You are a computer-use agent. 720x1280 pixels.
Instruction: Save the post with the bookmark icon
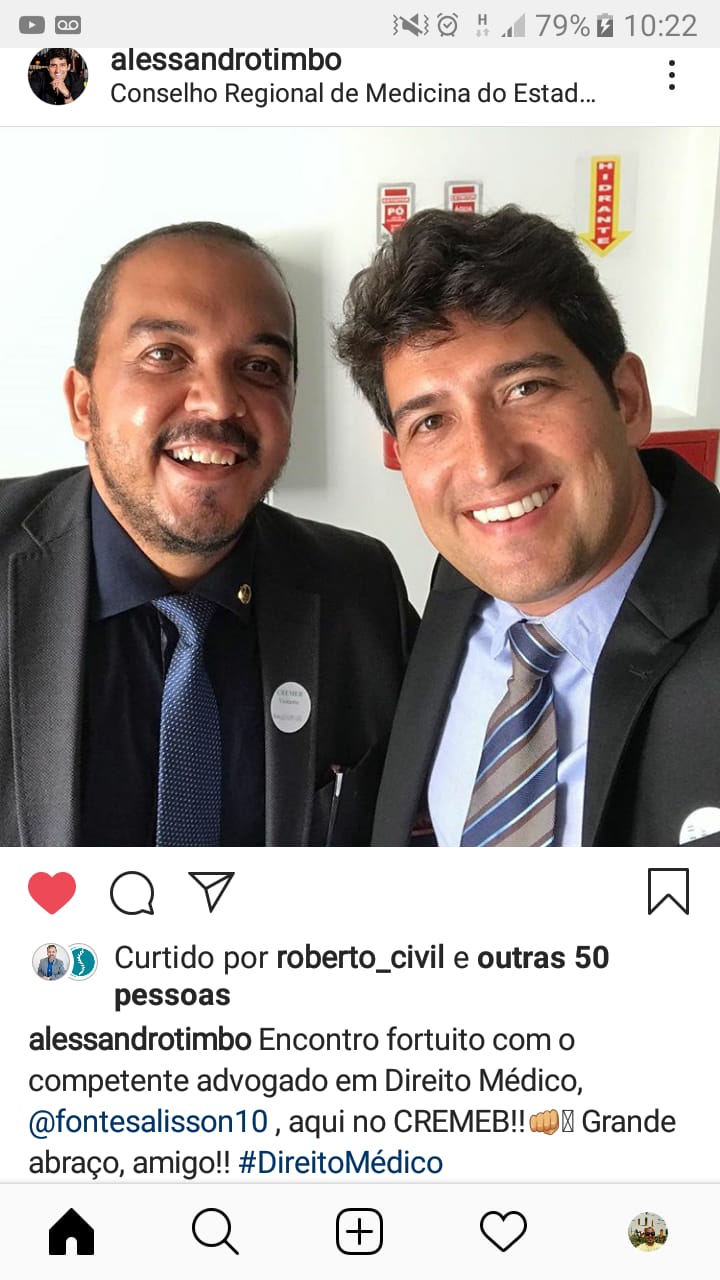coord(668,891)
